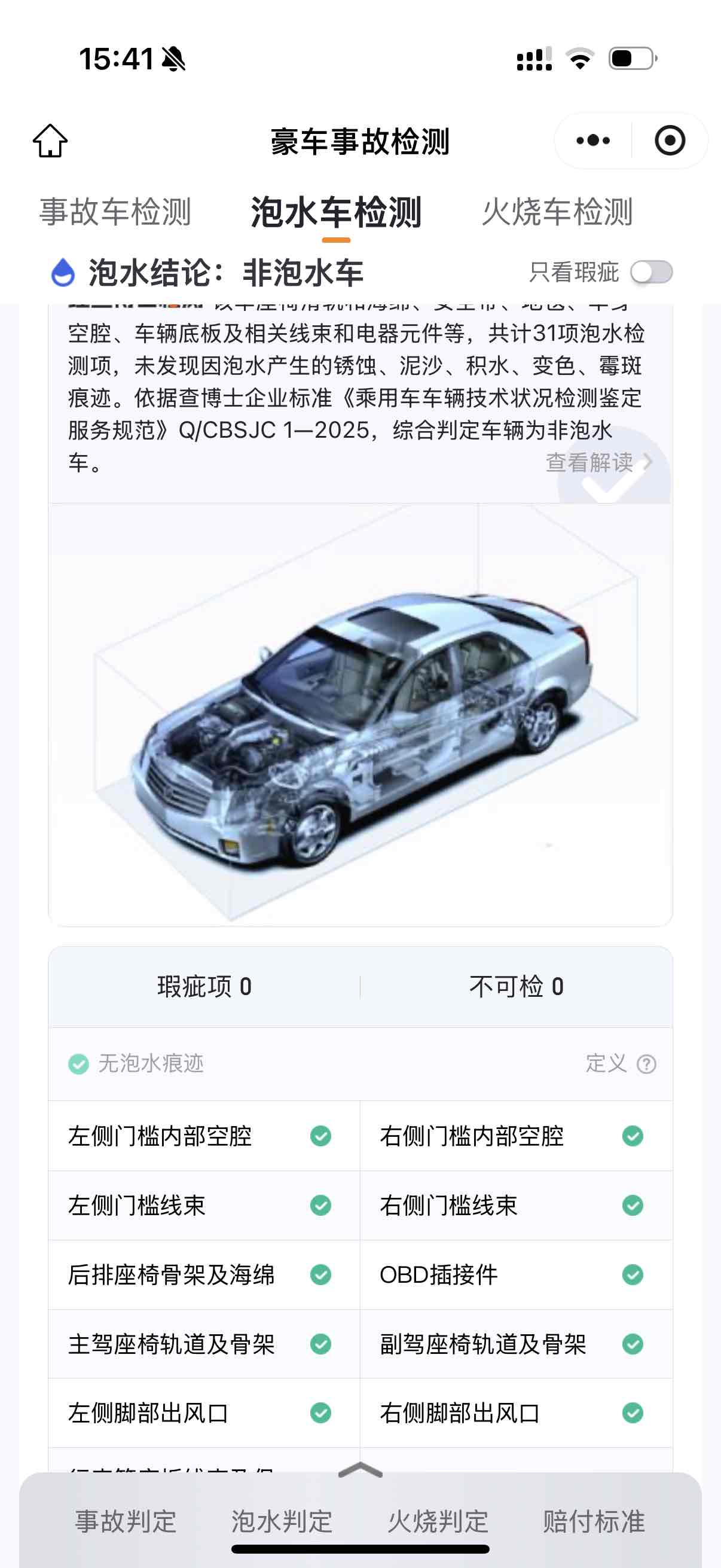The width and height of the screenshot is (721, 1568).
Task: View the 定义 help info
Action: (620, 1063)
